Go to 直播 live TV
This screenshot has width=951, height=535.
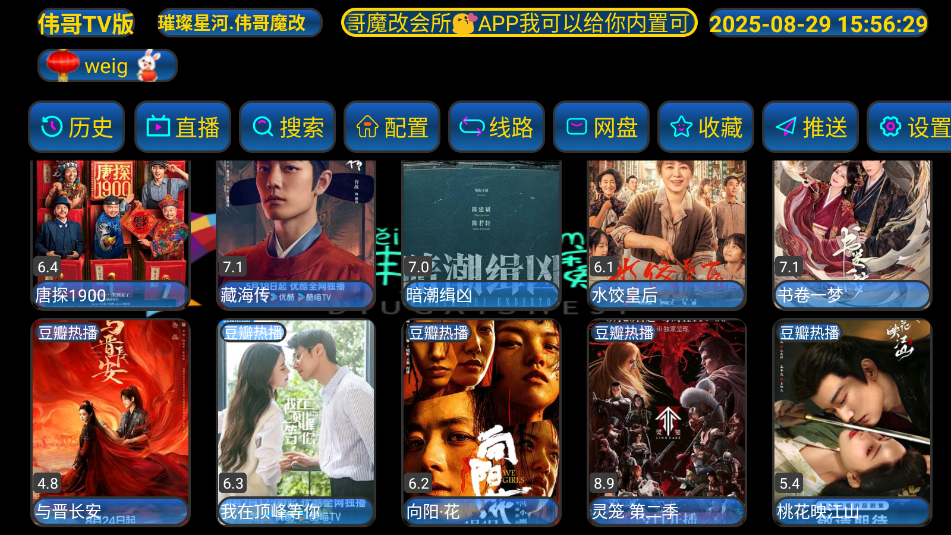point(183,127)
